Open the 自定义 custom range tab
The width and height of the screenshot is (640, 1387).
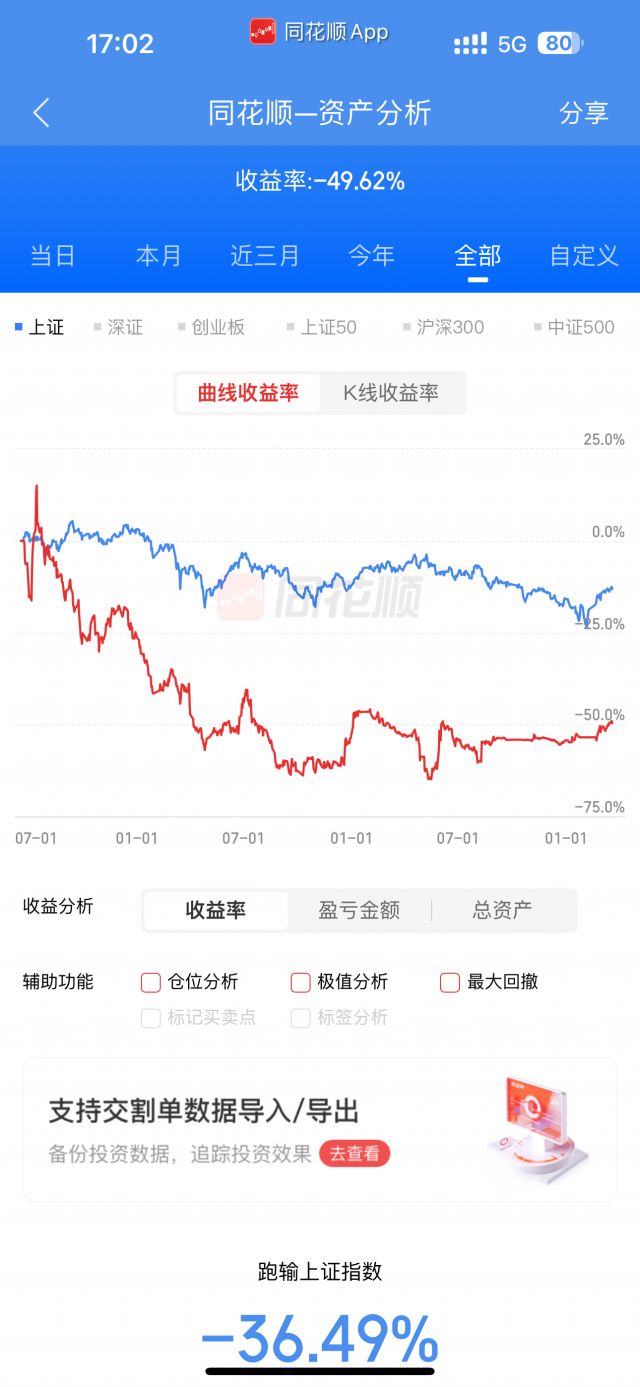[584, 256]
